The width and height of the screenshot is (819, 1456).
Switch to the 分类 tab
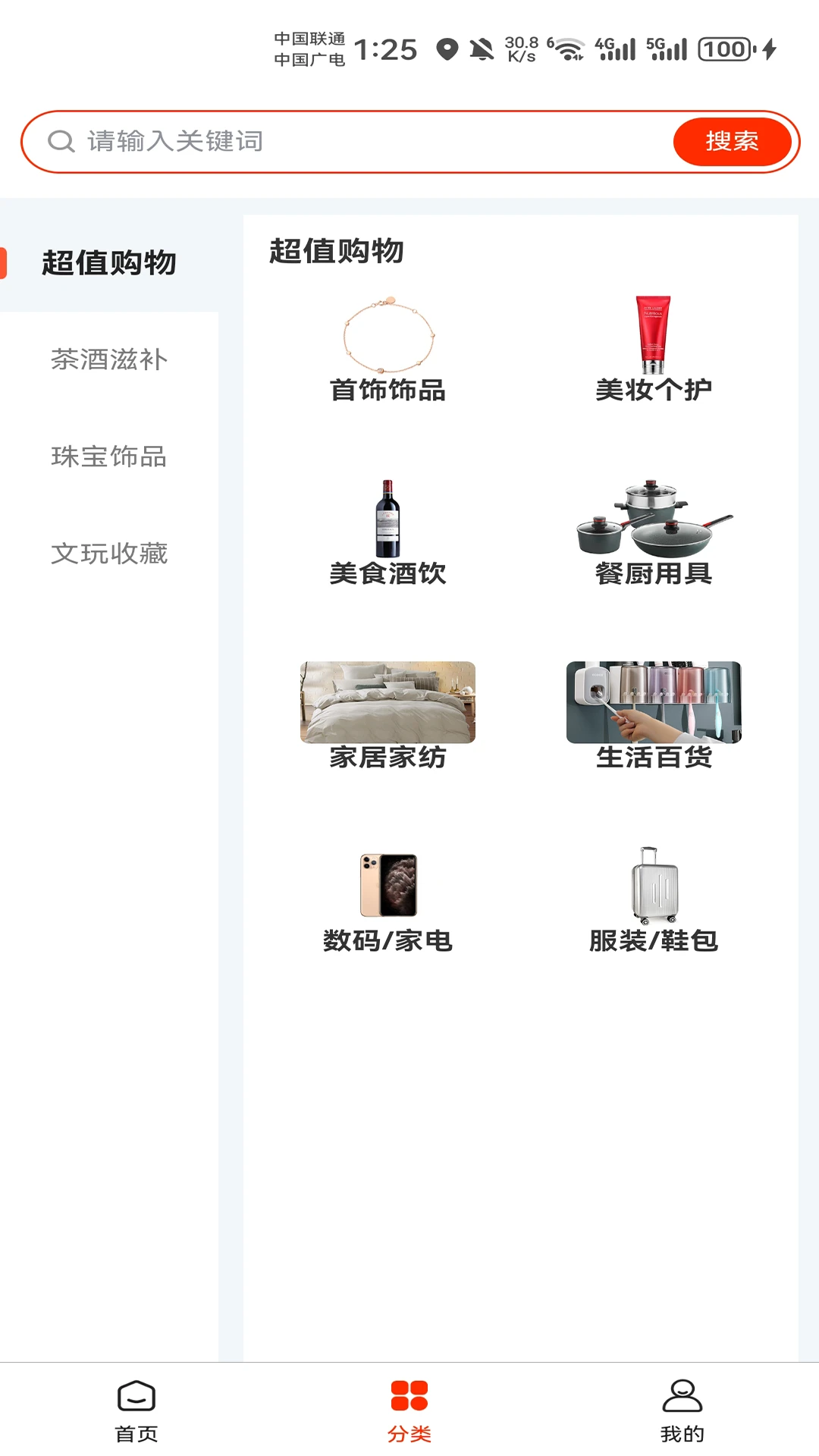(409, 1412)
